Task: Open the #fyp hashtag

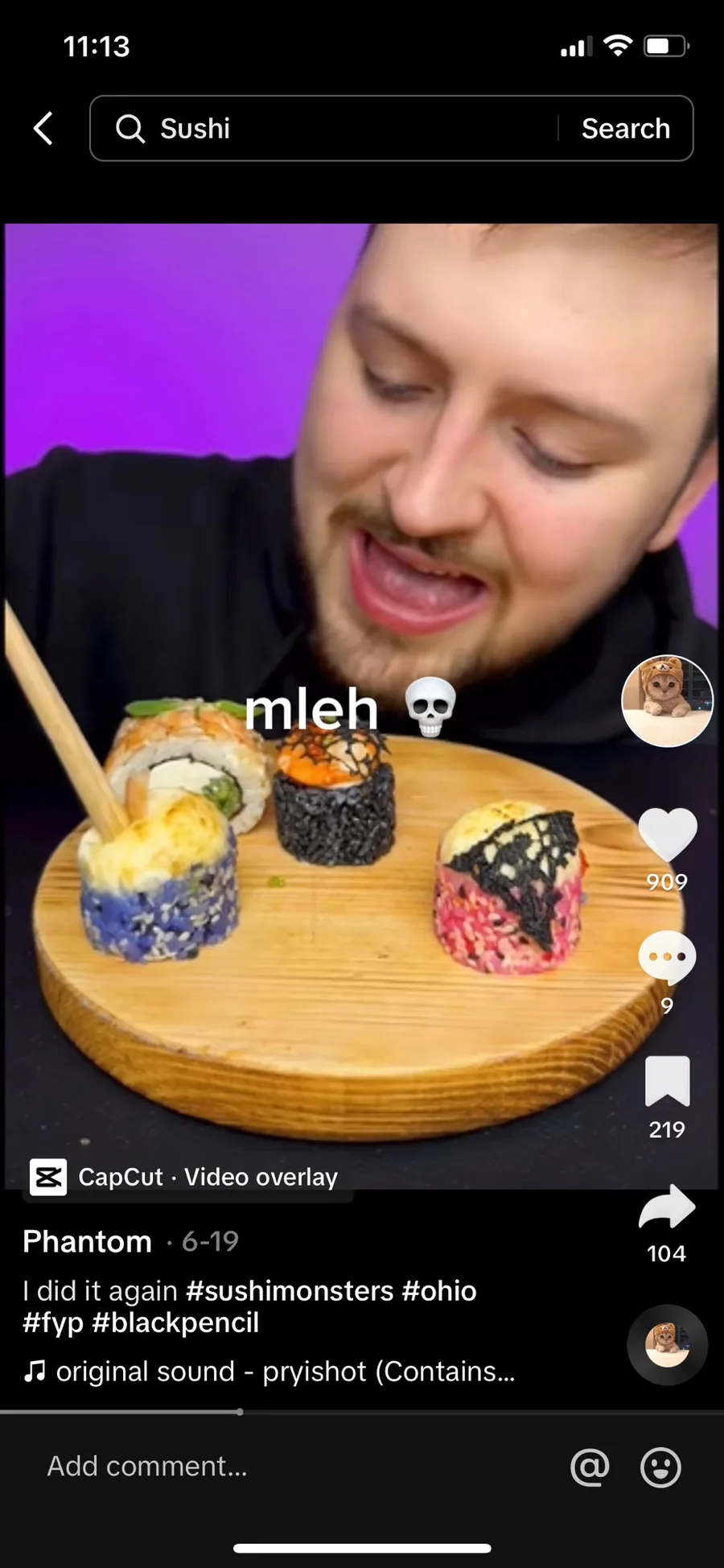Action: click(x=52, y=1322)
